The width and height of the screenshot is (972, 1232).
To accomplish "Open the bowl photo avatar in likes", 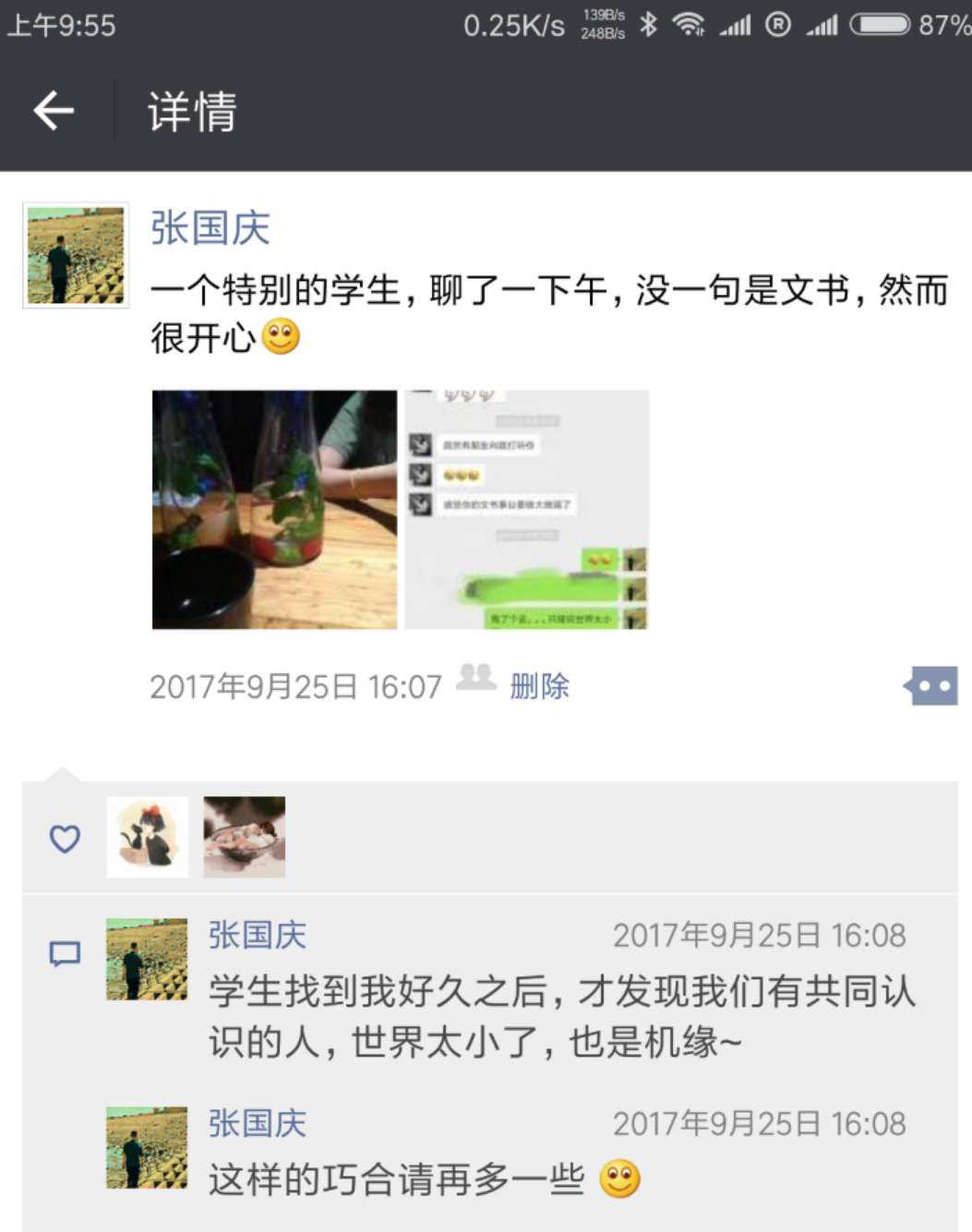I will coord(245,837).
